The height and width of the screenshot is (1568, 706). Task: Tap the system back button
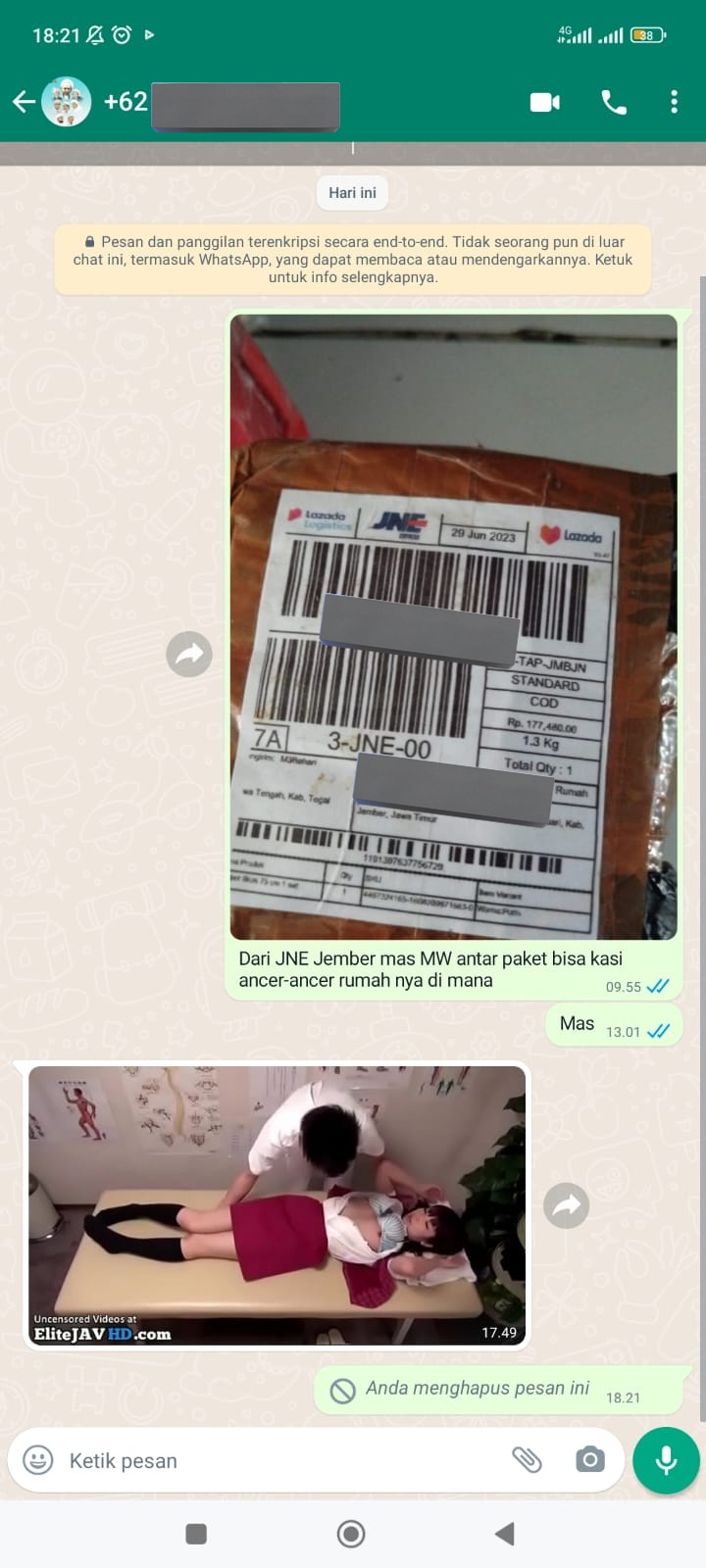pyautogui.click(x=505, y=1534)
